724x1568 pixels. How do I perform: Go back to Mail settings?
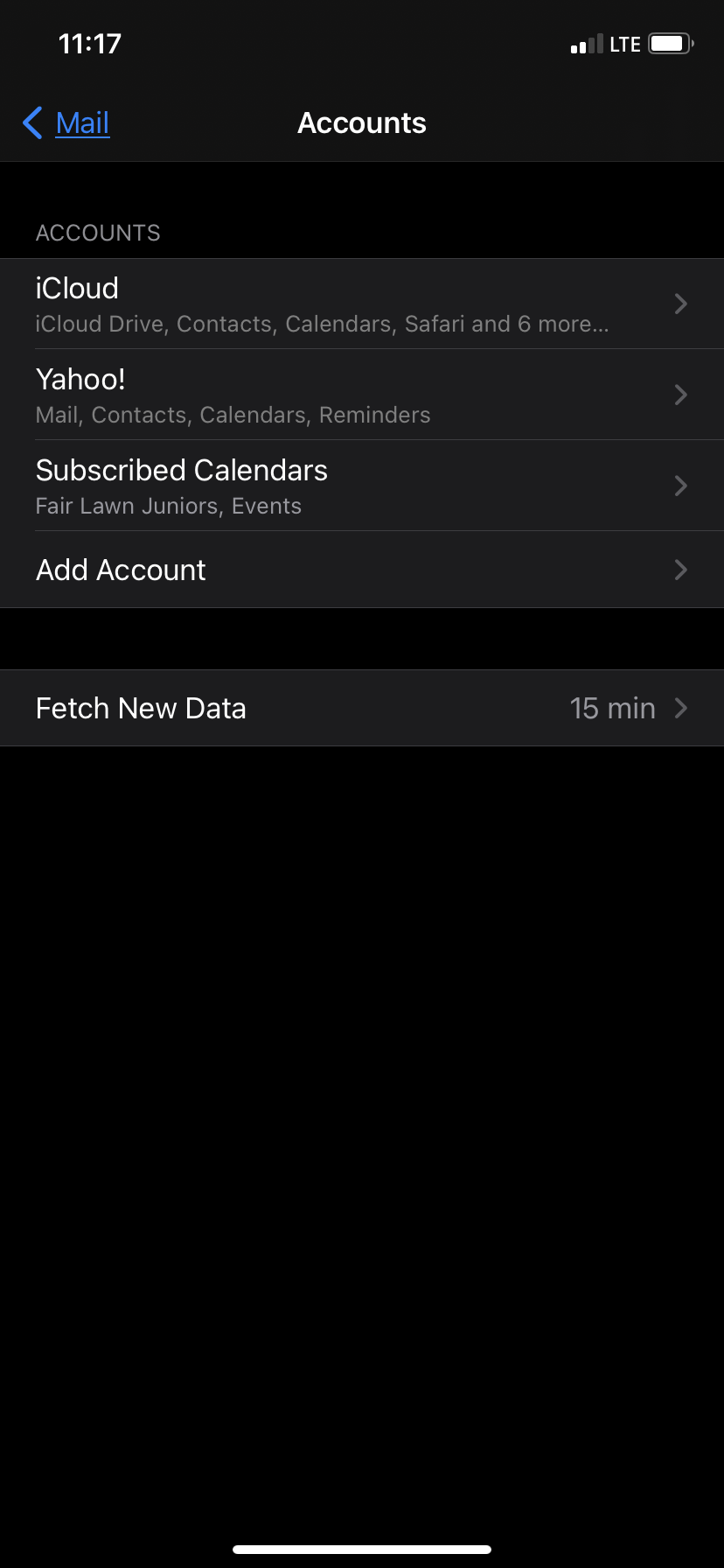point(67,123)
